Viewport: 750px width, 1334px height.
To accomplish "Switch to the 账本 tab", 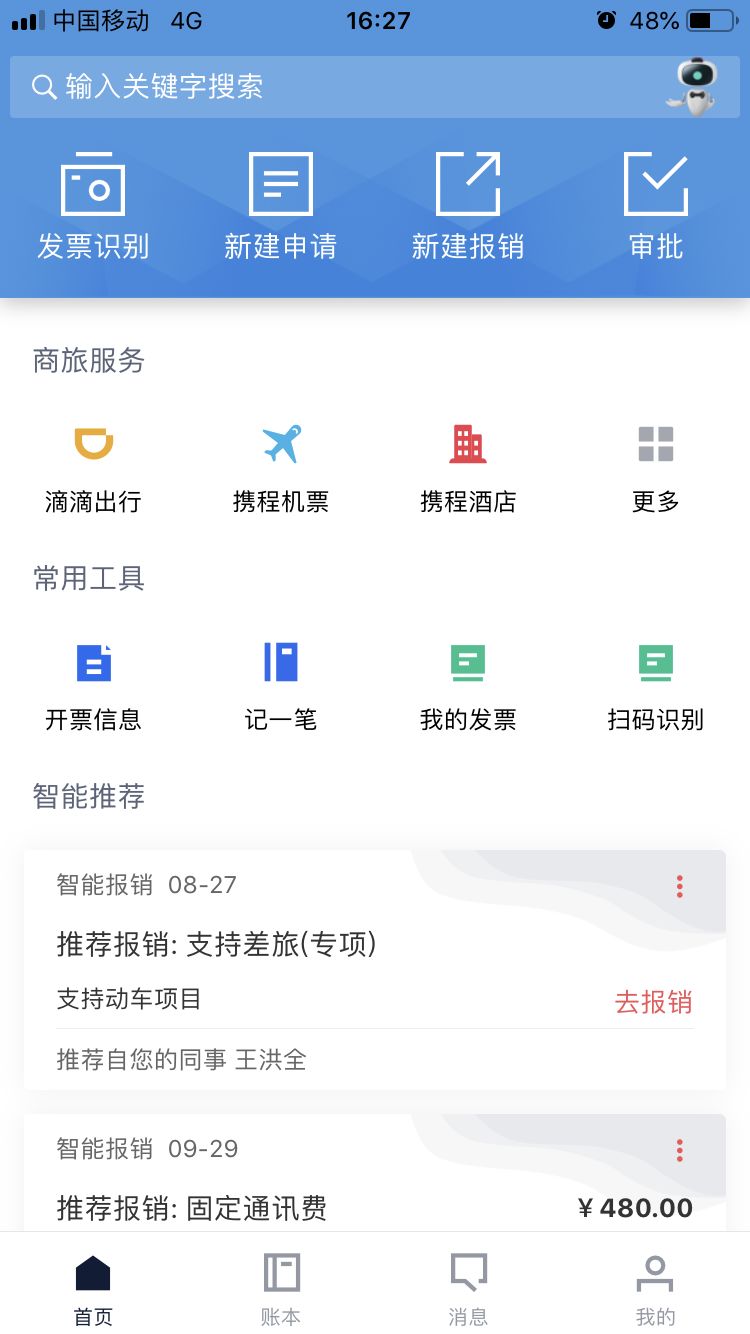I will [x=281, y=1289].
